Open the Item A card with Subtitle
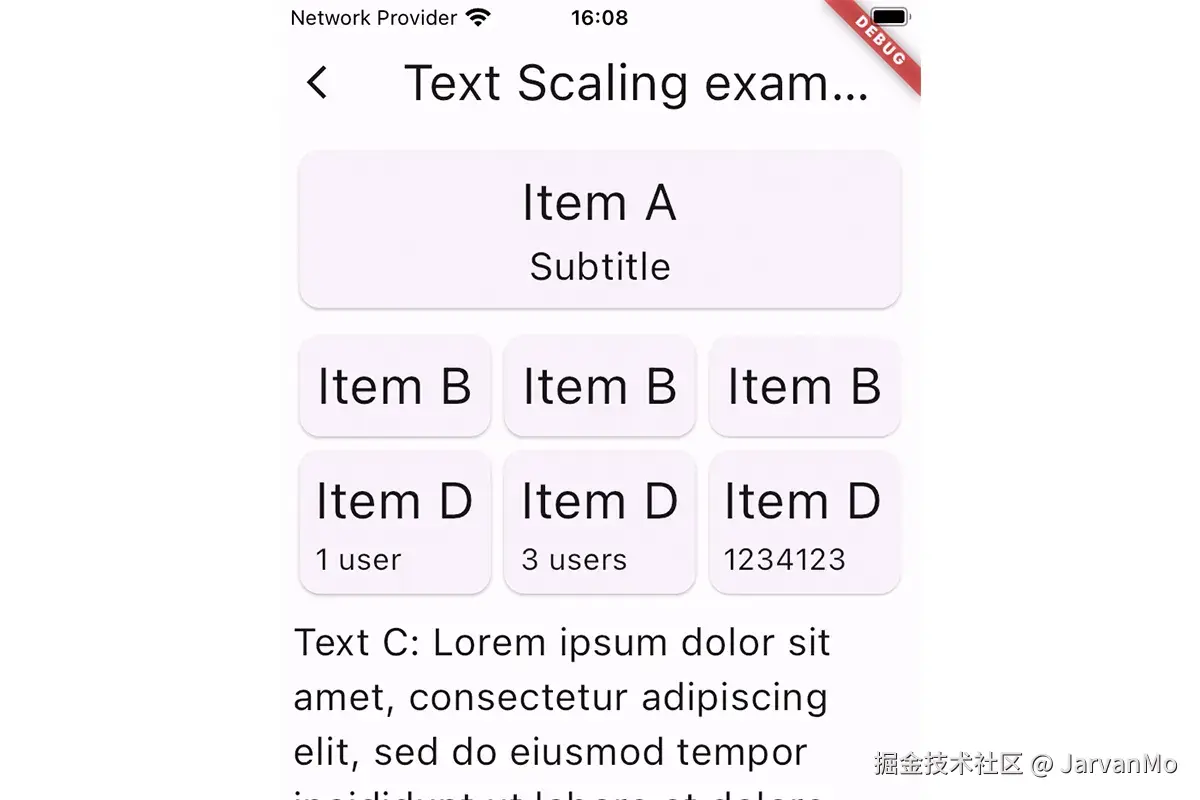The height and width of the screenshot is (800, 1200). coord(600,230)
